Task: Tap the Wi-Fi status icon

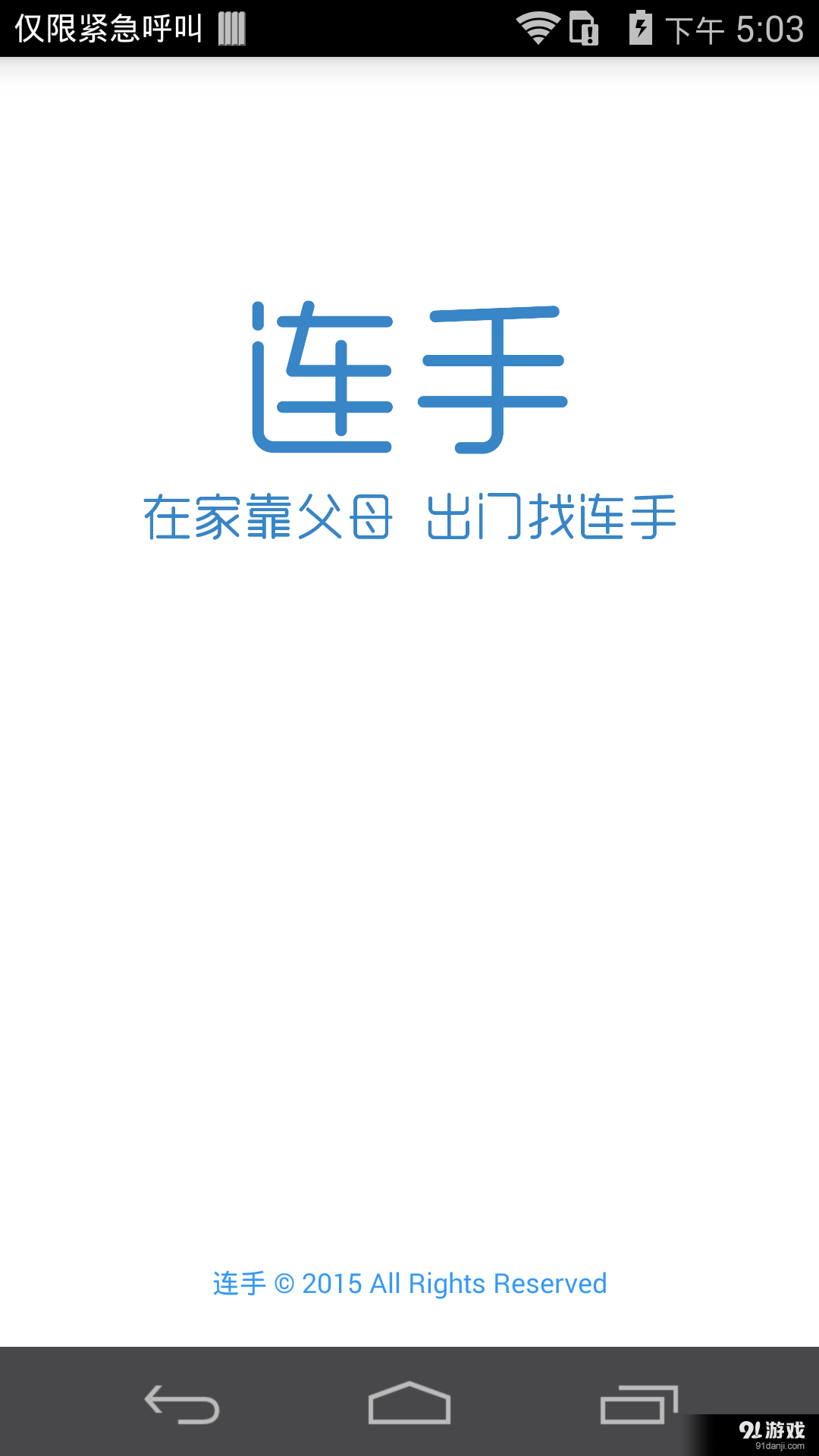Action: click(539, 29)
